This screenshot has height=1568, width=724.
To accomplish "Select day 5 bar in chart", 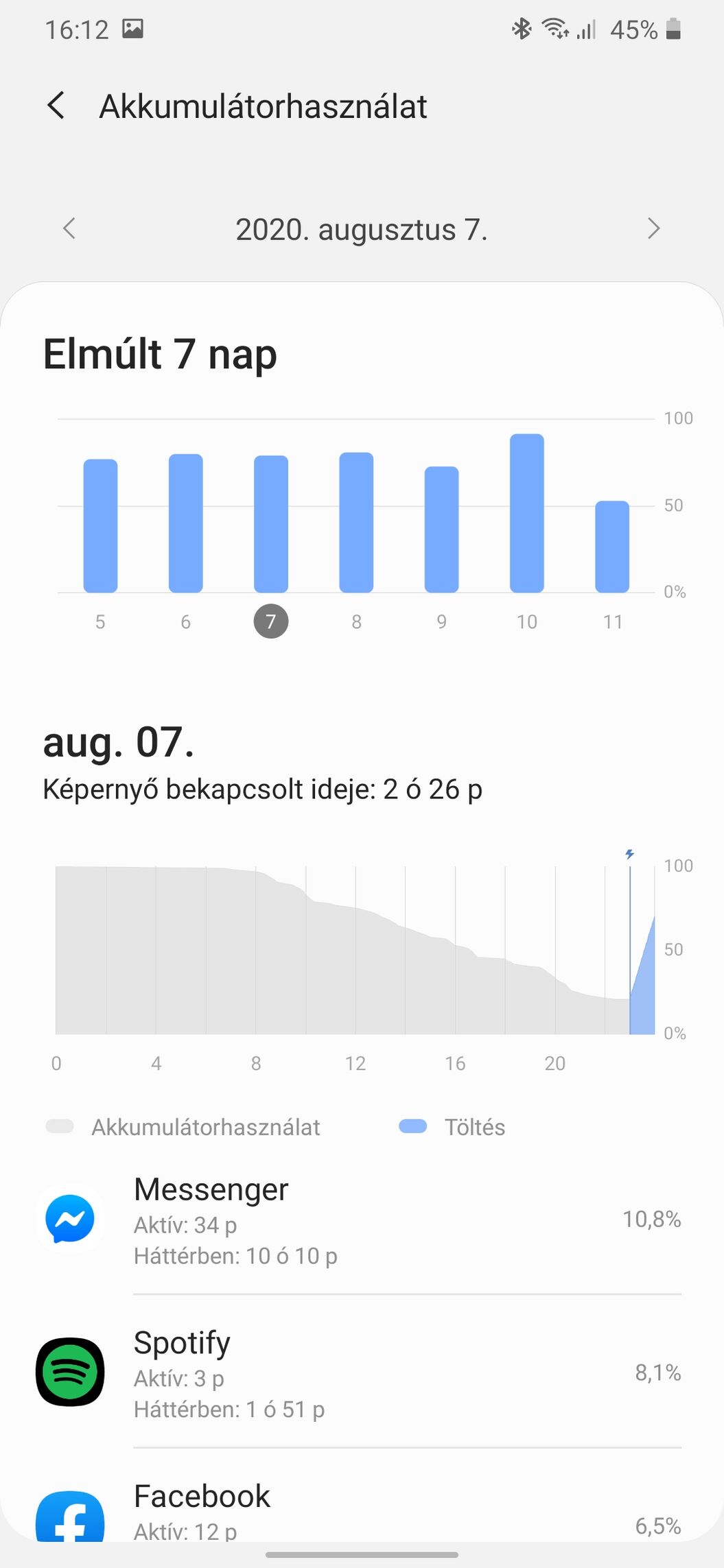I will [100, 525].
